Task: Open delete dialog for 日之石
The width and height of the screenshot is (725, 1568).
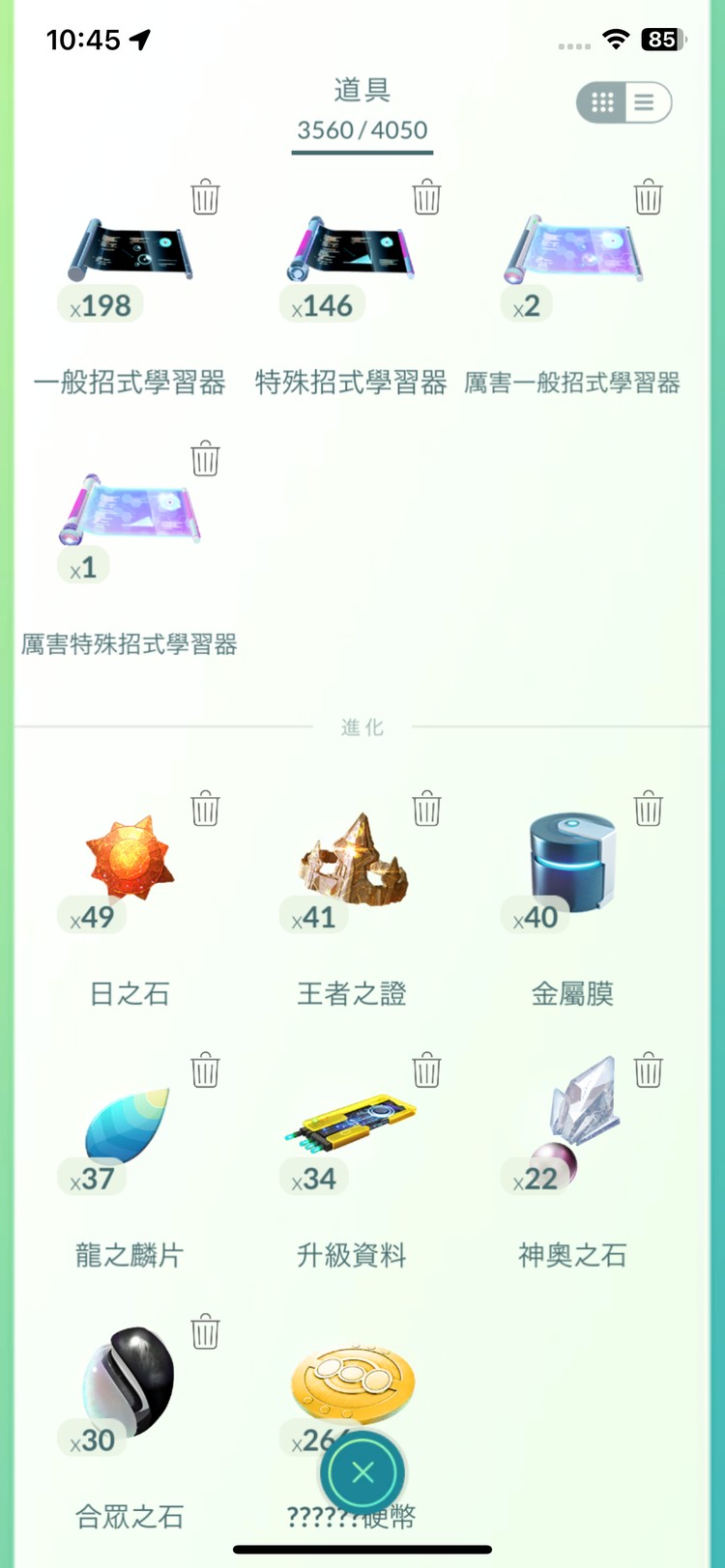Action: [x=205, y=811]
